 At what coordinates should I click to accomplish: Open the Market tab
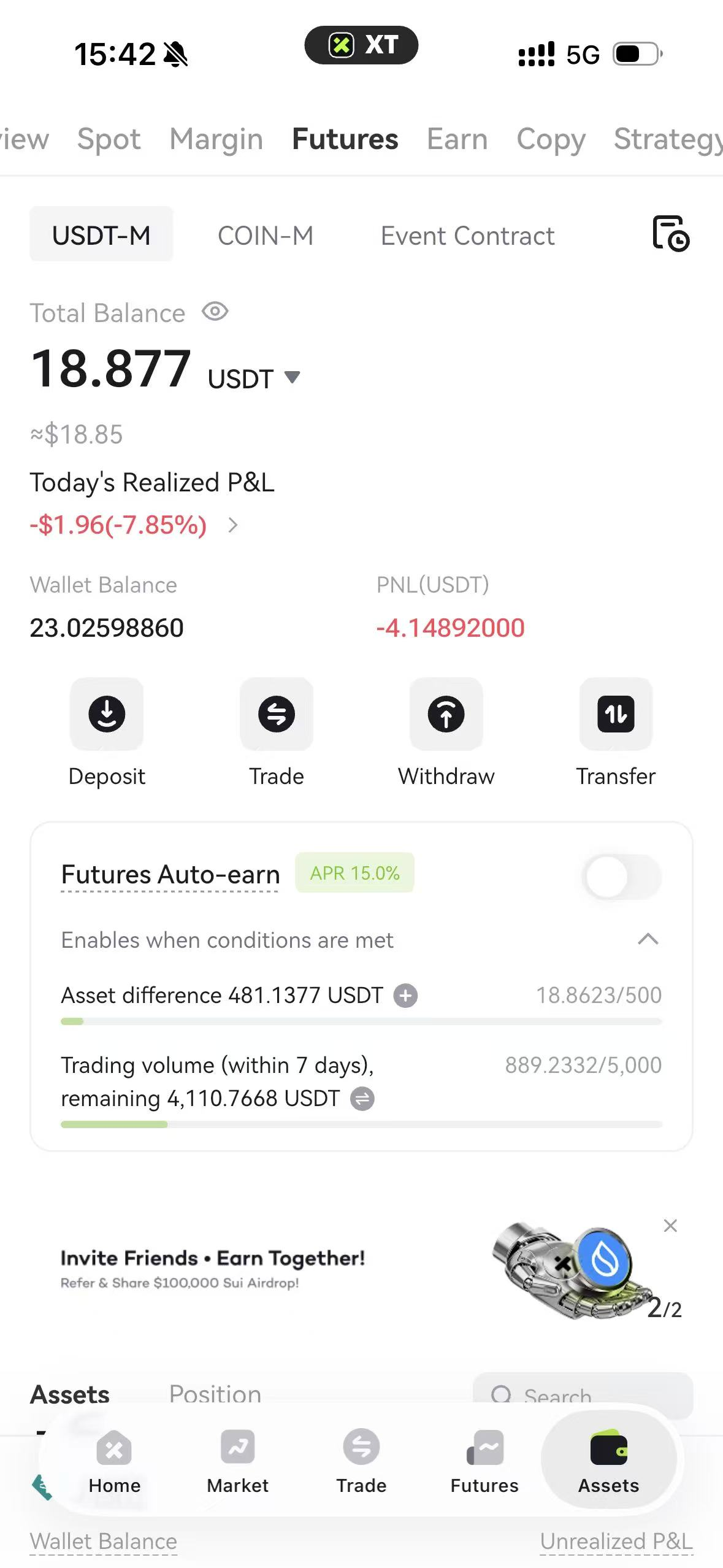click(x=237, y=1462)
